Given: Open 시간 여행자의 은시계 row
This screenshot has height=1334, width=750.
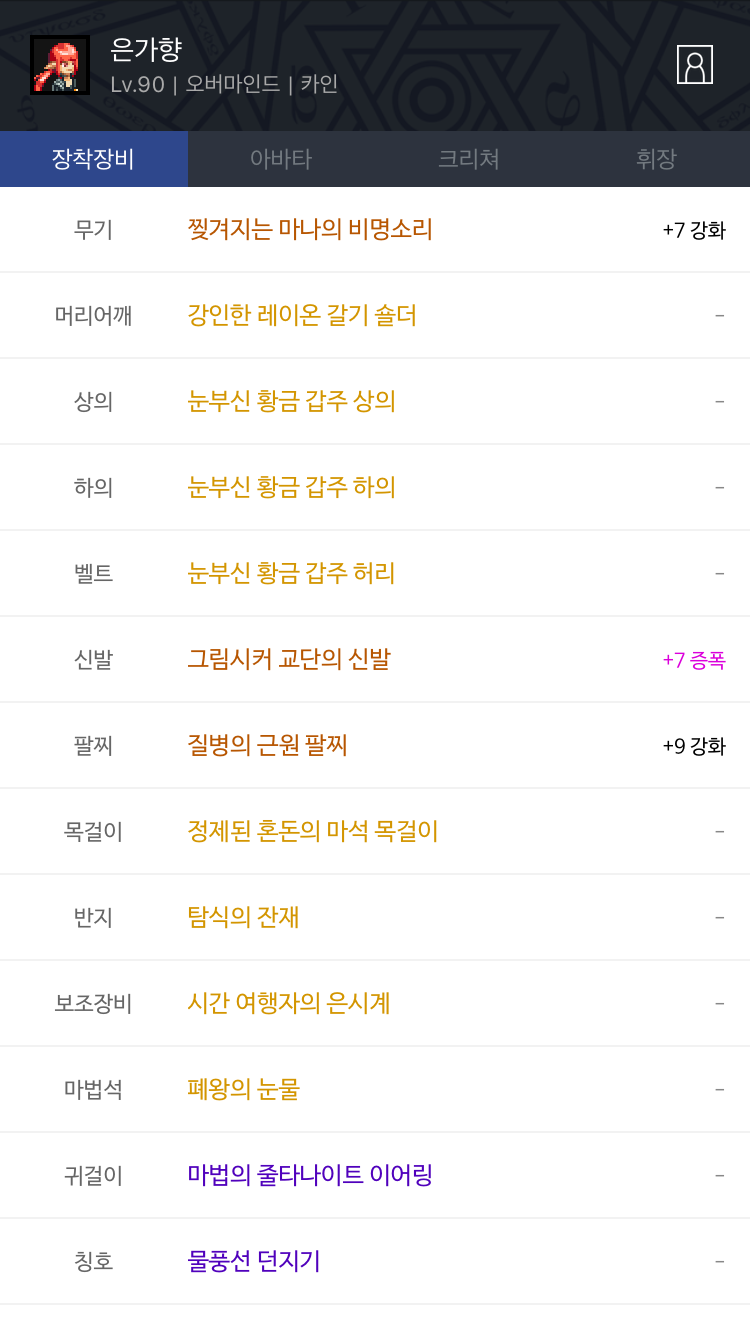Looking at the screenshot, I should tap(375, 1004).
